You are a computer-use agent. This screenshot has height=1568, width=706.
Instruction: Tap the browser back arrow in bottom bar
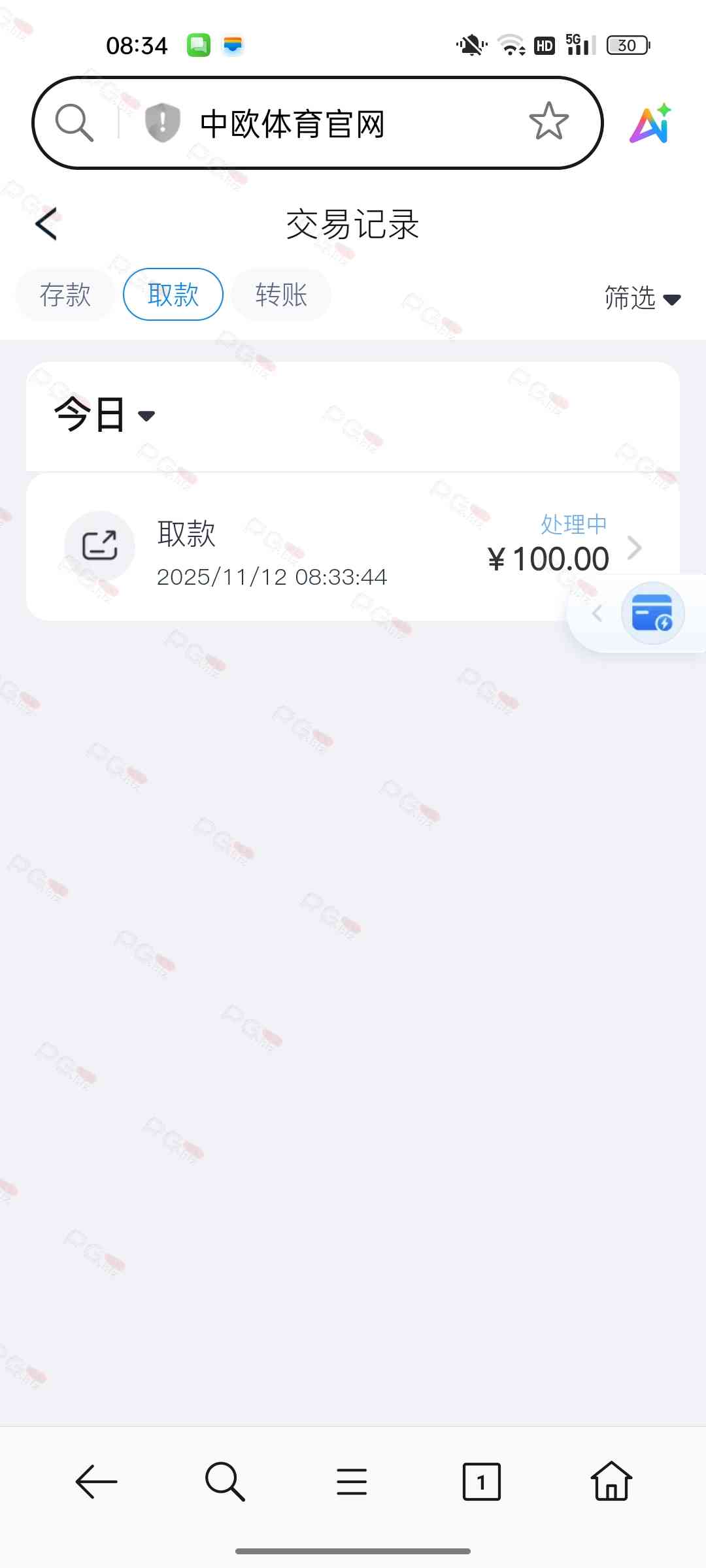point(97,1482)
